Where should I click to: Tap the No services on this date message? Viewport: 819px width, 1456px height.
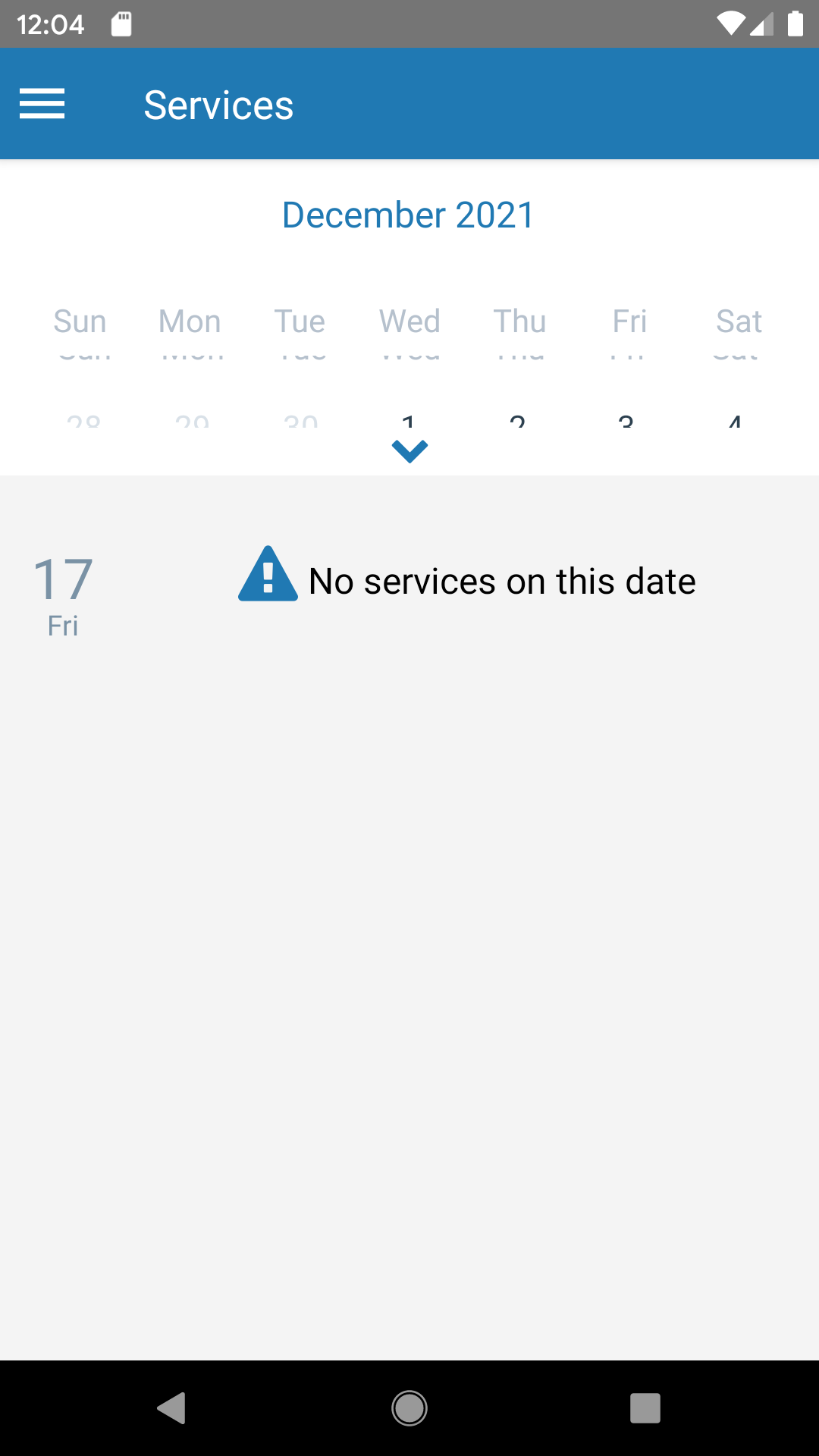tap(501, 579)
